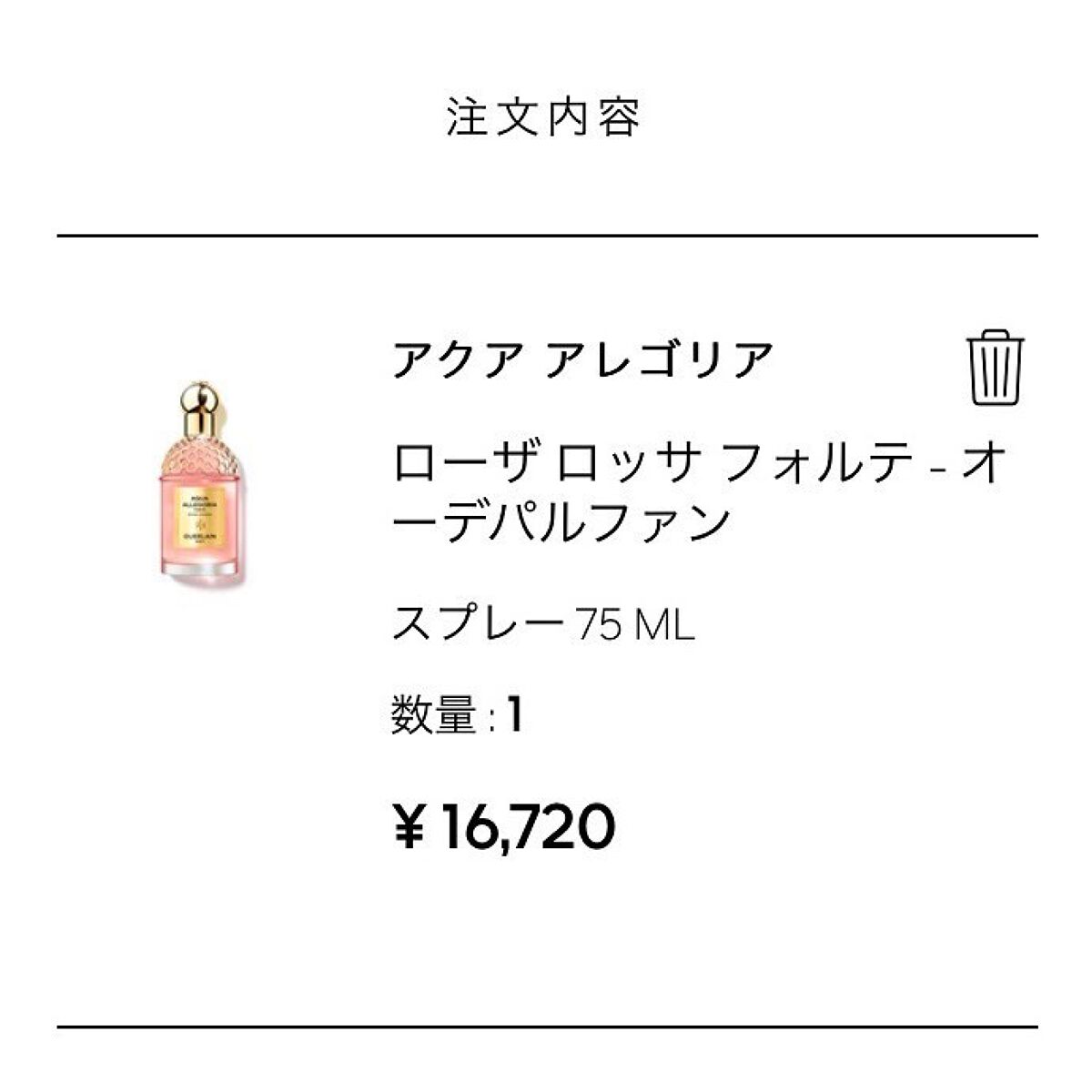Open the Rosa Rossa Forte perfume thumbnail
This screenshot has height=1092, width=1092.
tap(200, 482)
